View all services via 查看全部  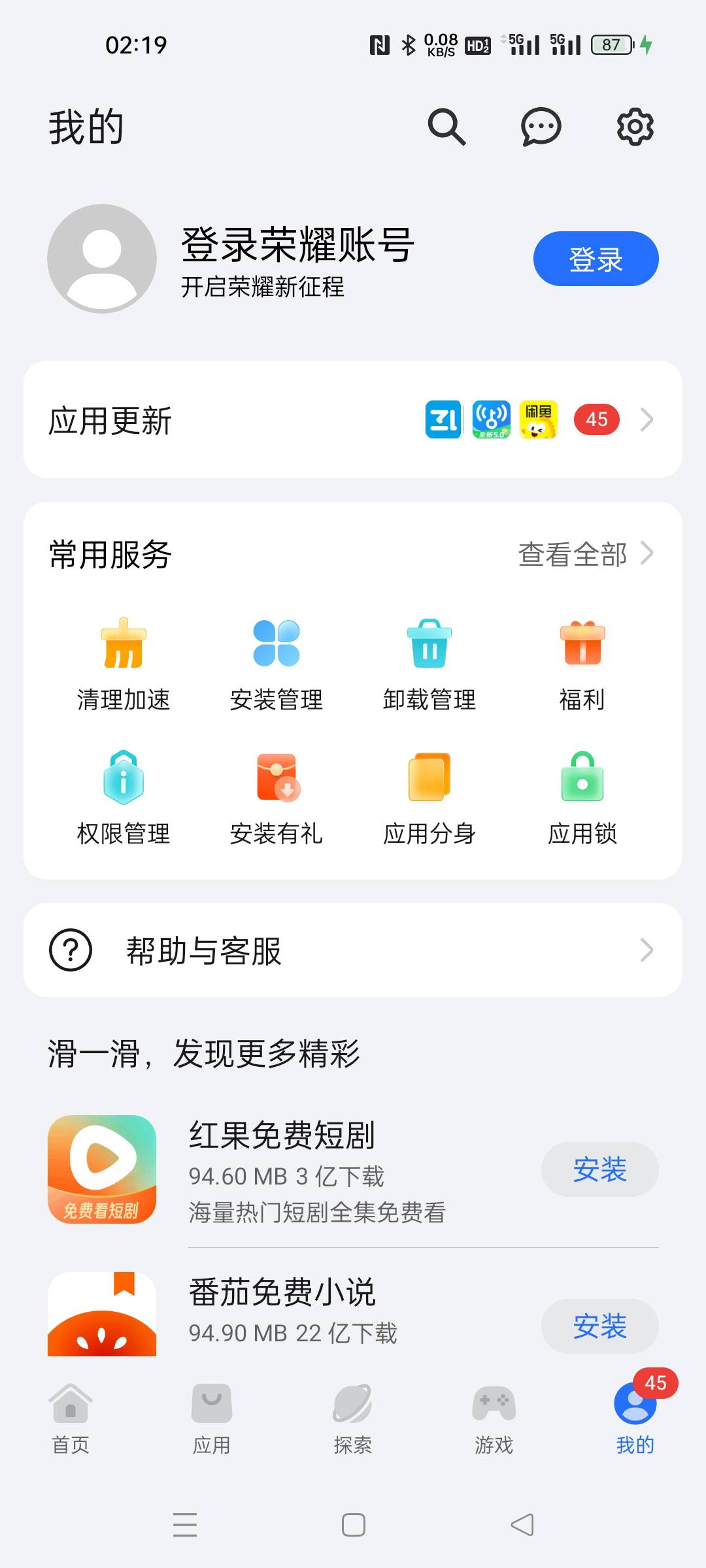[x=586, y=554]
